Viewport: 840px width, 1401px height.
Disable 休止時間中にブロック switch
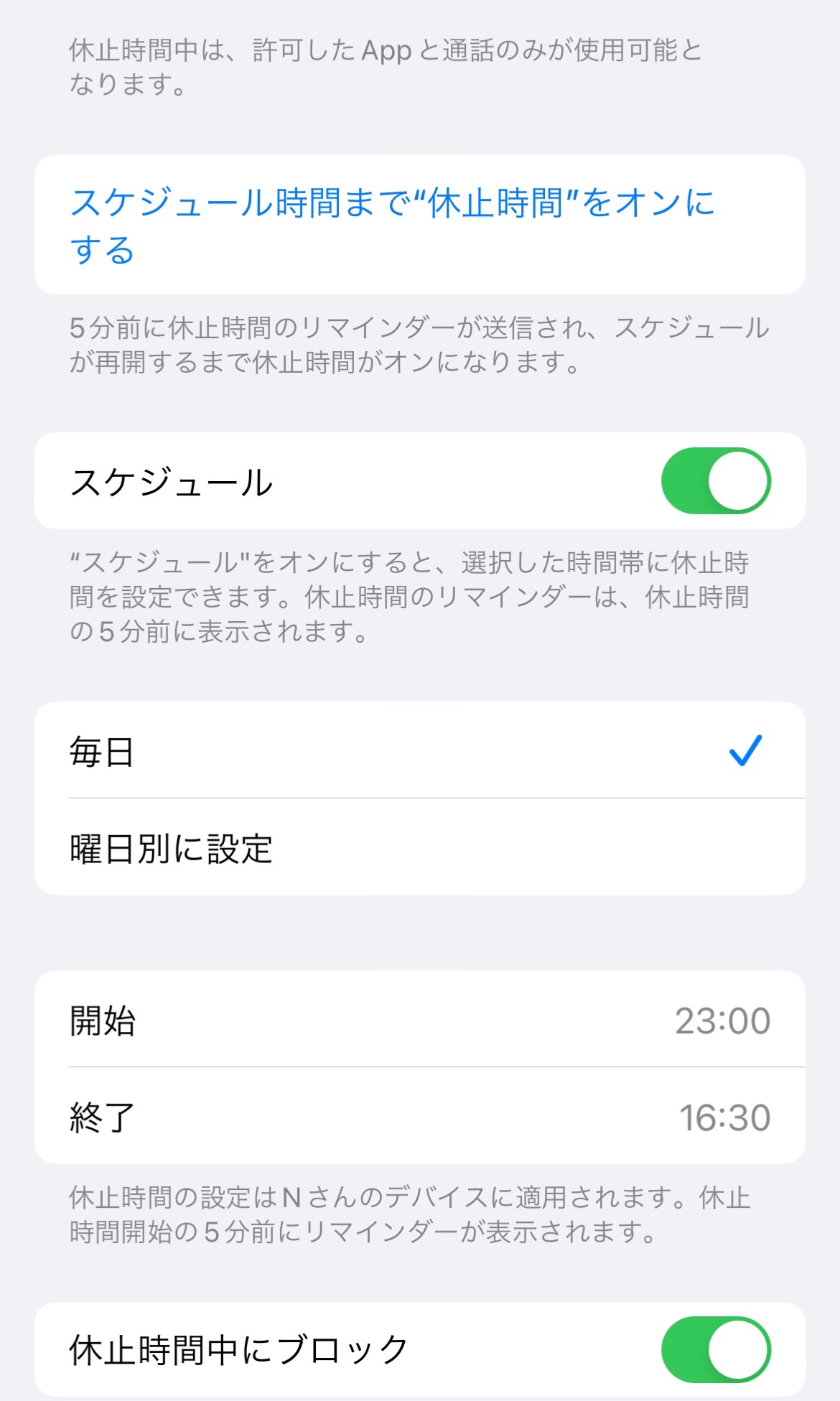[x=715, y=1349]
